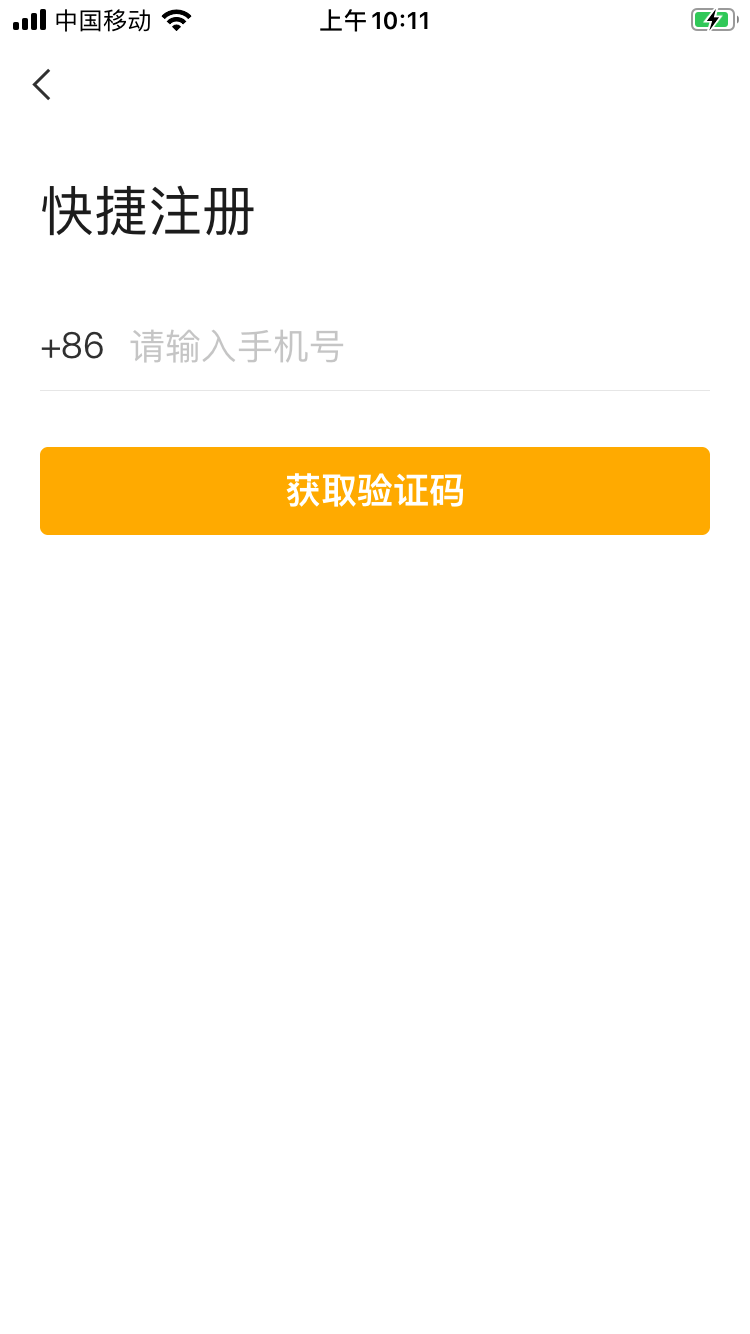Go back using the top-left arrow
The width and height of the screenshot is (750, 1334).
41,85
